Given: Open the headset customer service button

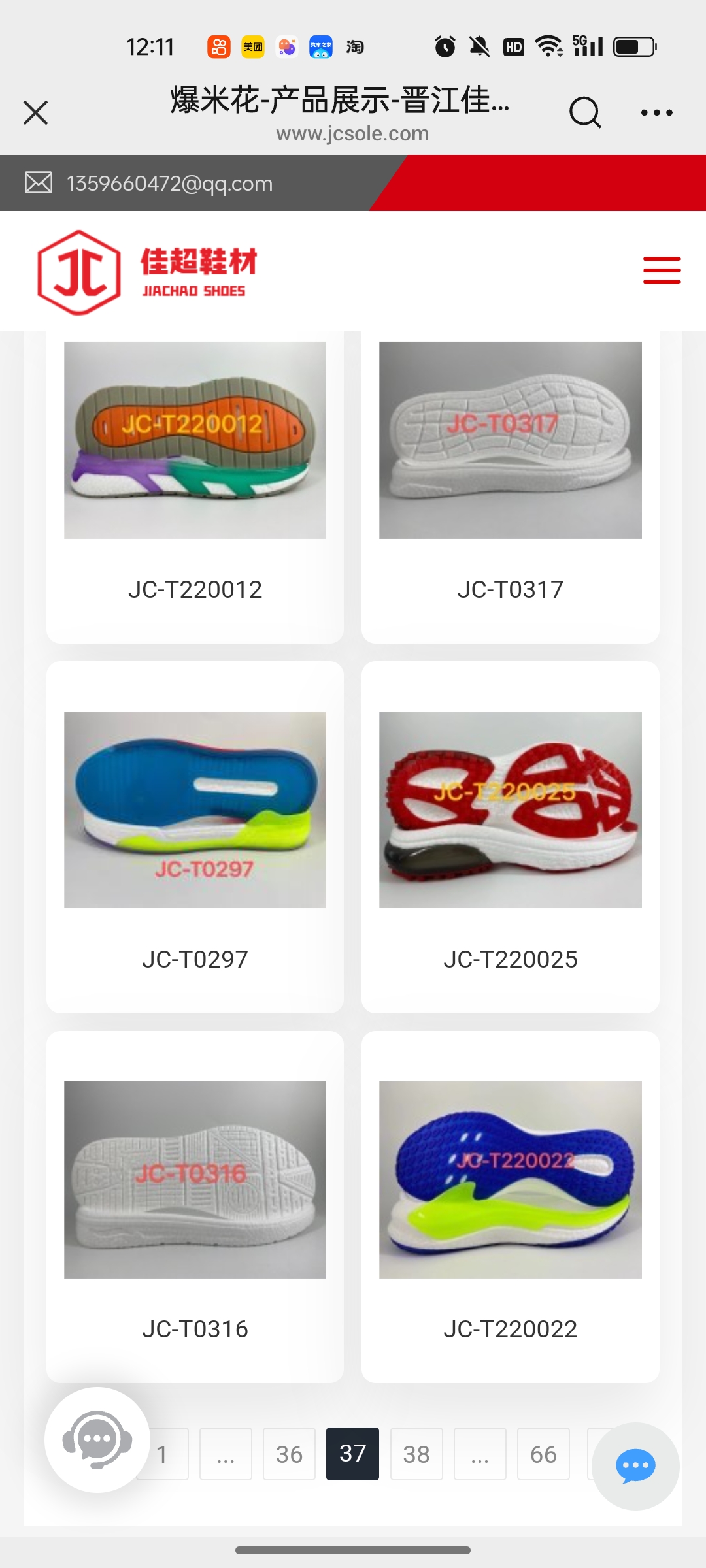Looking at the screenshot, I should click(97, 1440).
